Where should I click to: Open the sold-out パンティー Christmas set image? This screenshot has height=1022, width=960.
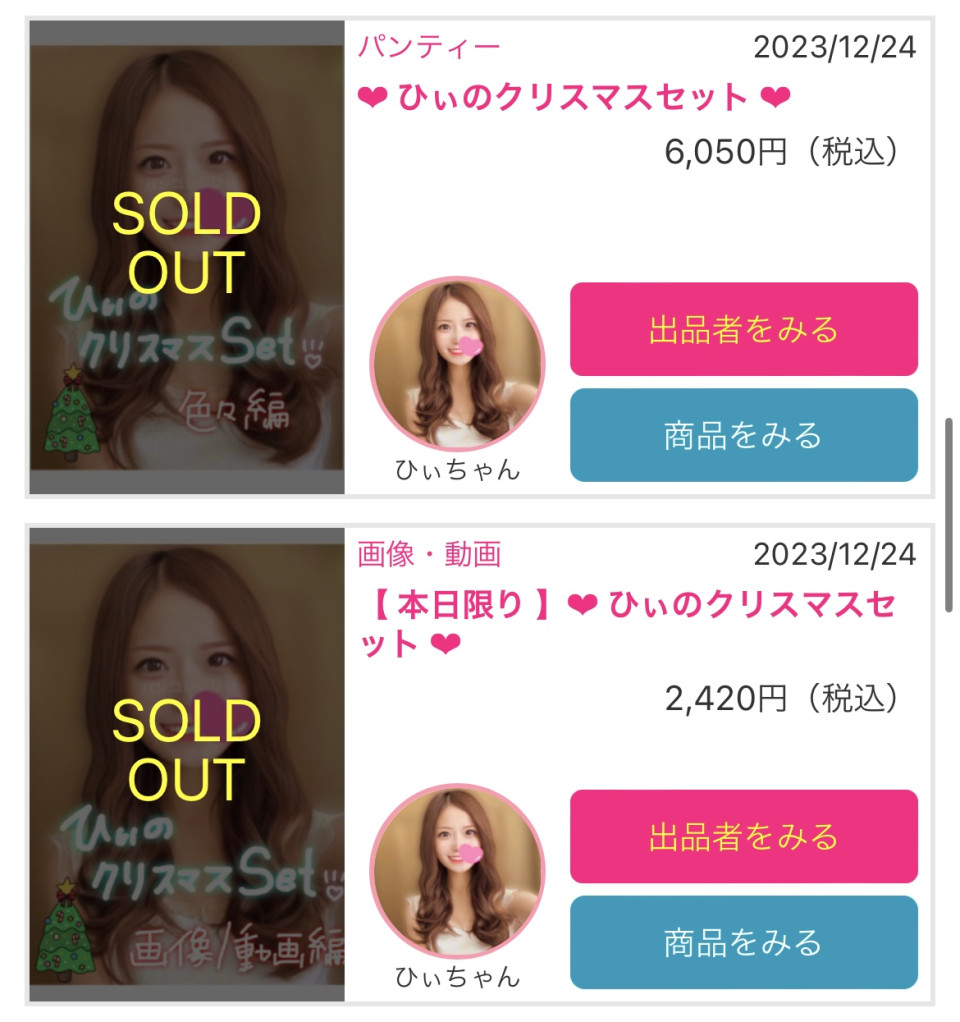click(x=187, y=257)
